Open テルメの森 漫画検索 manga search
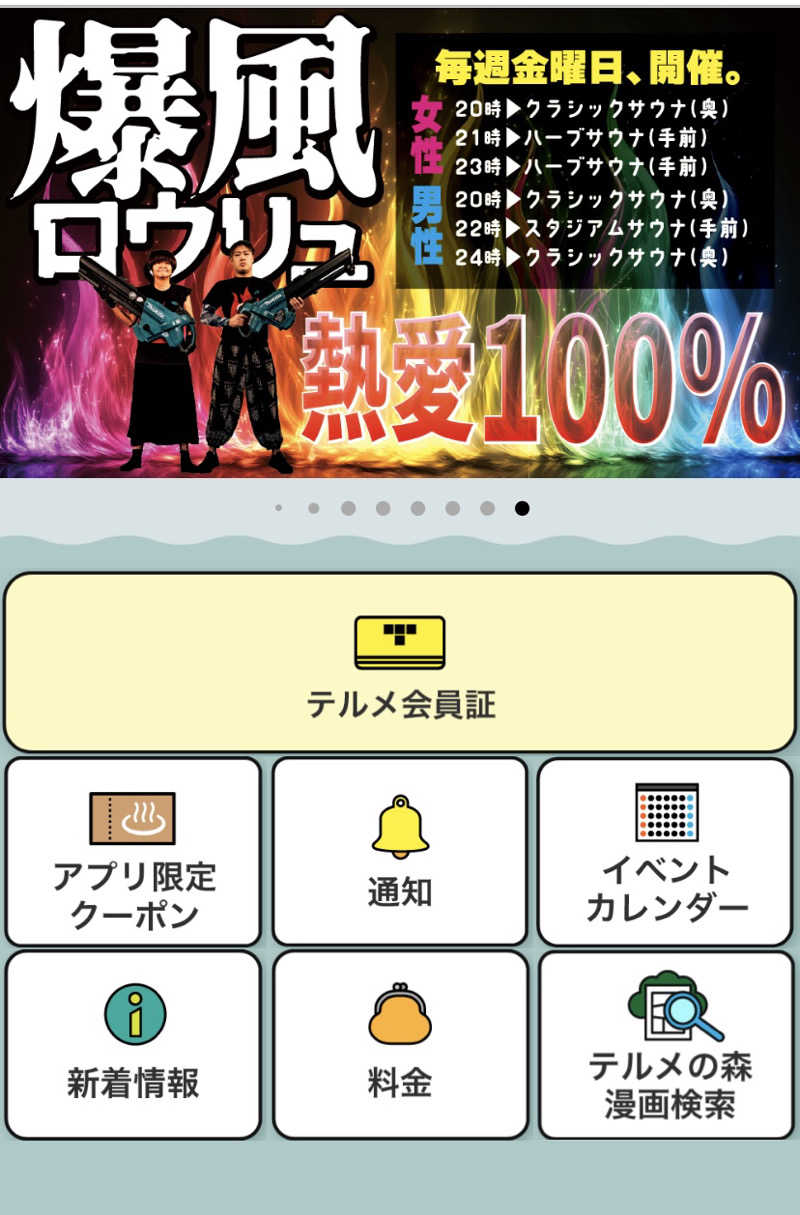 point(666,1044)
